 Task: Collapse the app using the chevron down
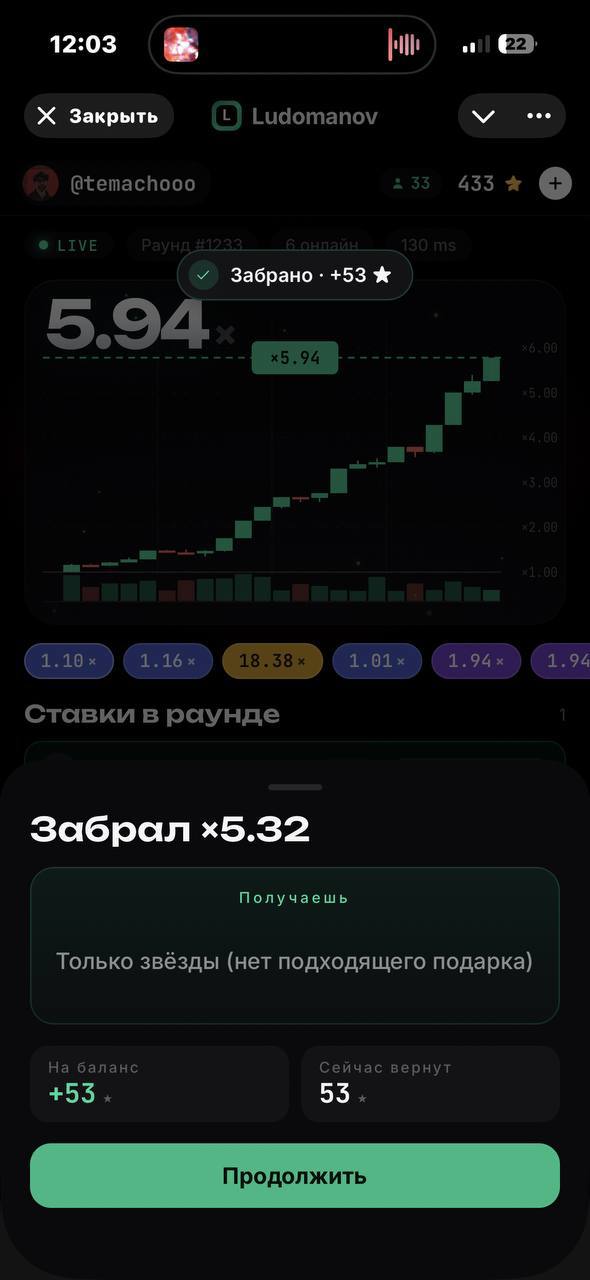(x=484, y=116)
